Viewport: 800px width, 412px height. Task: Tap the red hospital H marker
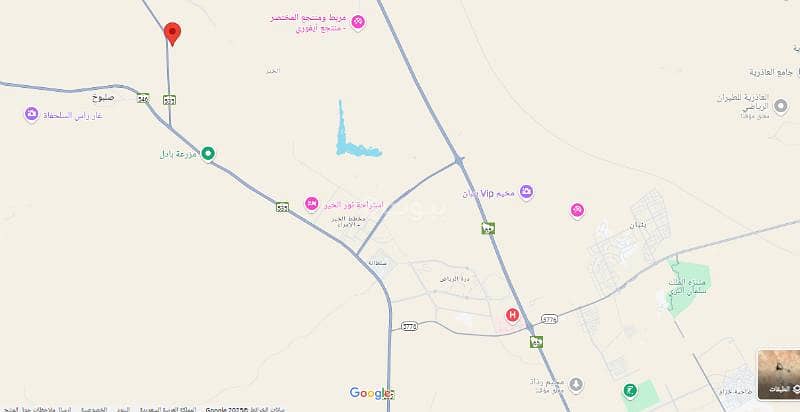[513, 315]
